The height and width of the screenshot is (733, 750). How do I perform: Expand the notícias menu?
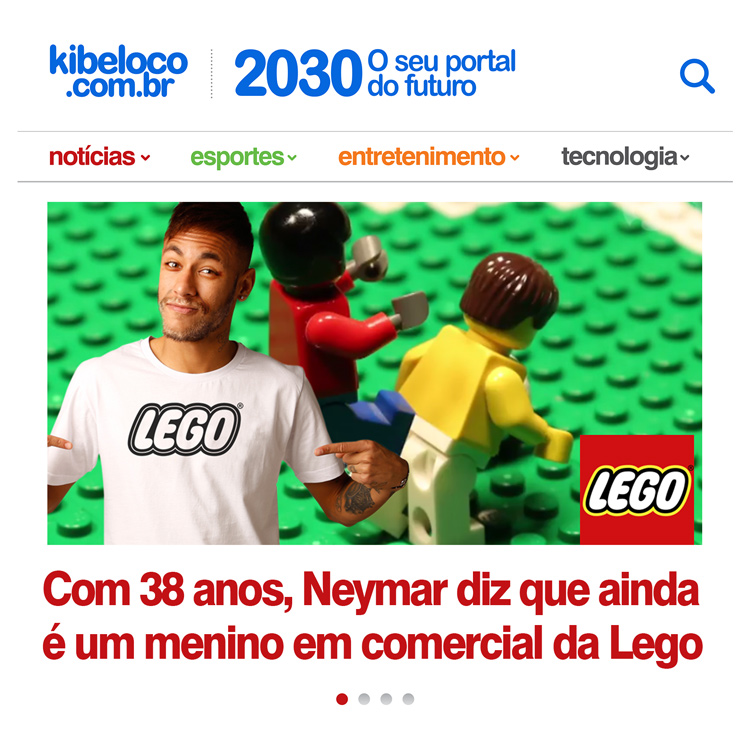point(99,157)
